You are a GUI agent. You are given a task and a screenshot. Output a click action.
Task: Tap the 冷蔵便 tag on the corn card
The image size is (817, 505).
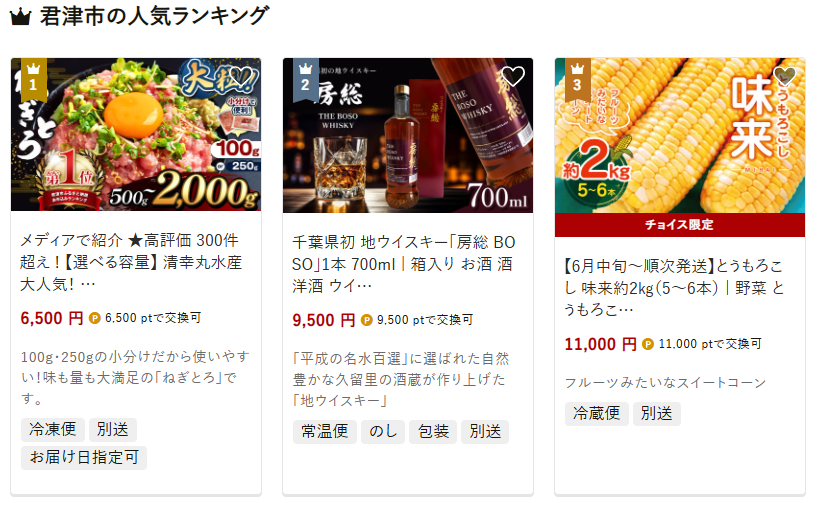click(596, 414)
